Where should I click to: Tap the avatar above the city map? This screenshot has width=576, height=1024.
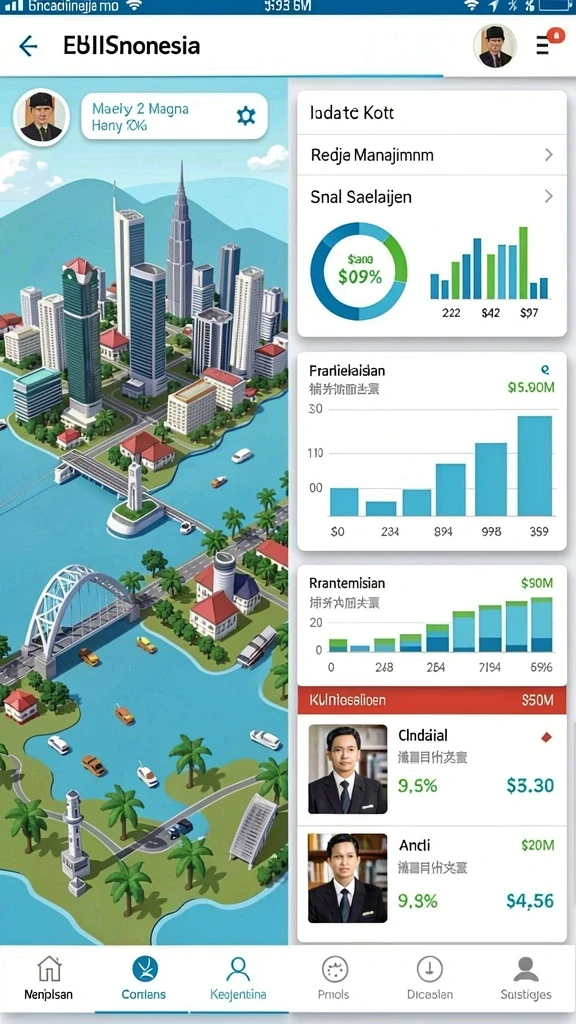[41, 118]
